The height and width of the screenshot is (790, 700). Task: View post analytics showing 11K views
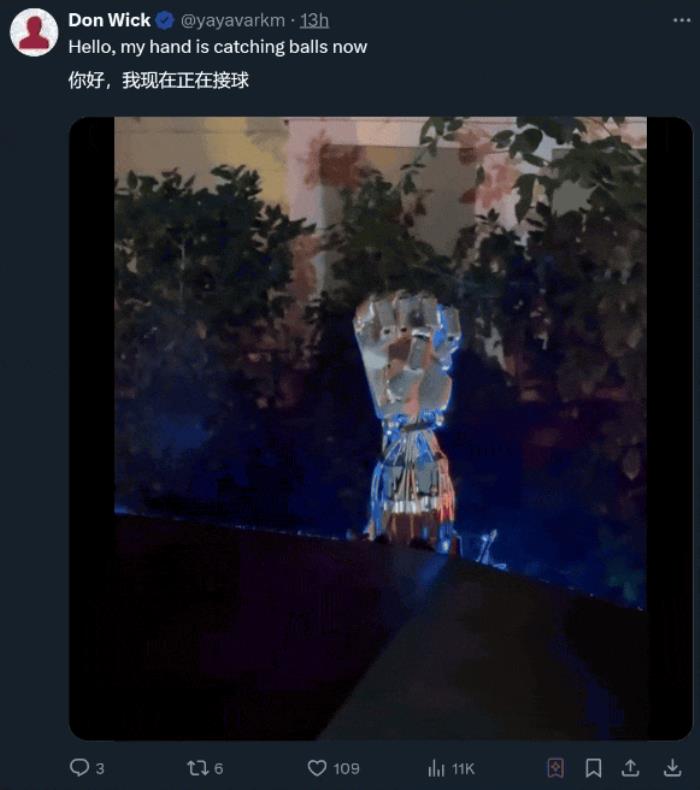point(437,768)
